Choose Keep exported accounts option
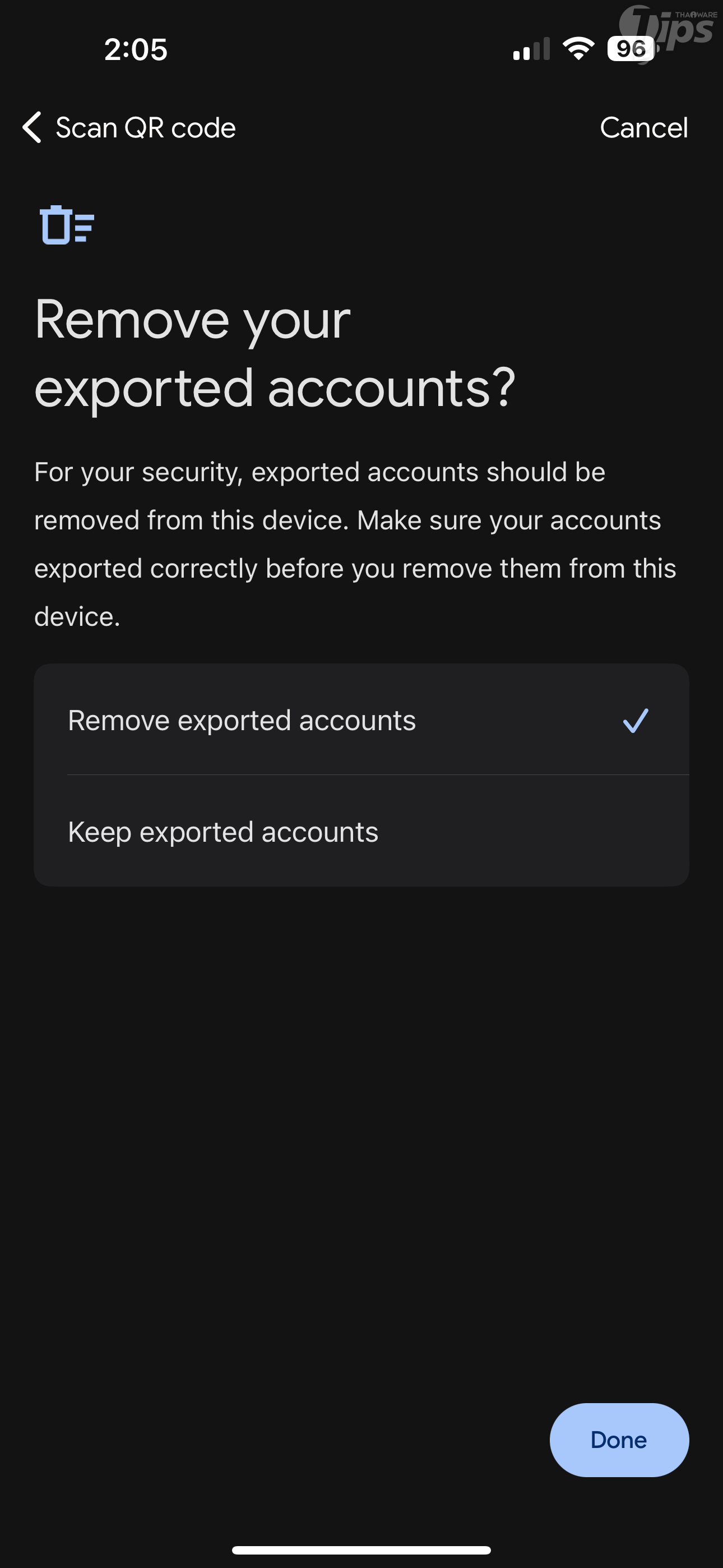The width and height of the screenshot is (723, 1568). click(x=361, y=832)
